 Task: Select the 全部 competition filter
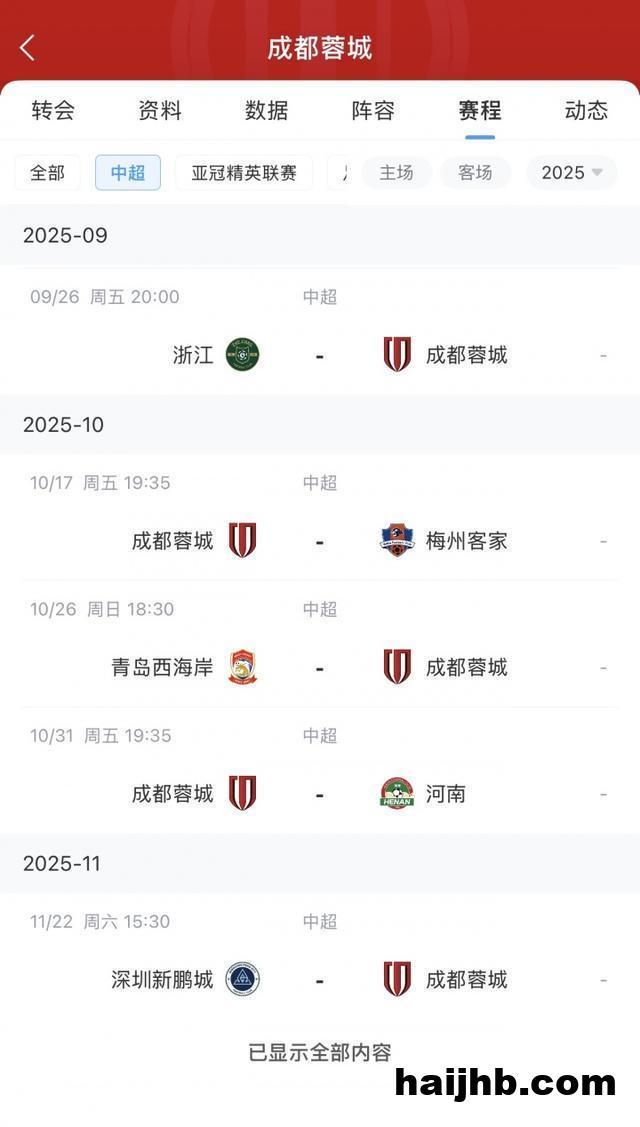[x=47, y=173]
